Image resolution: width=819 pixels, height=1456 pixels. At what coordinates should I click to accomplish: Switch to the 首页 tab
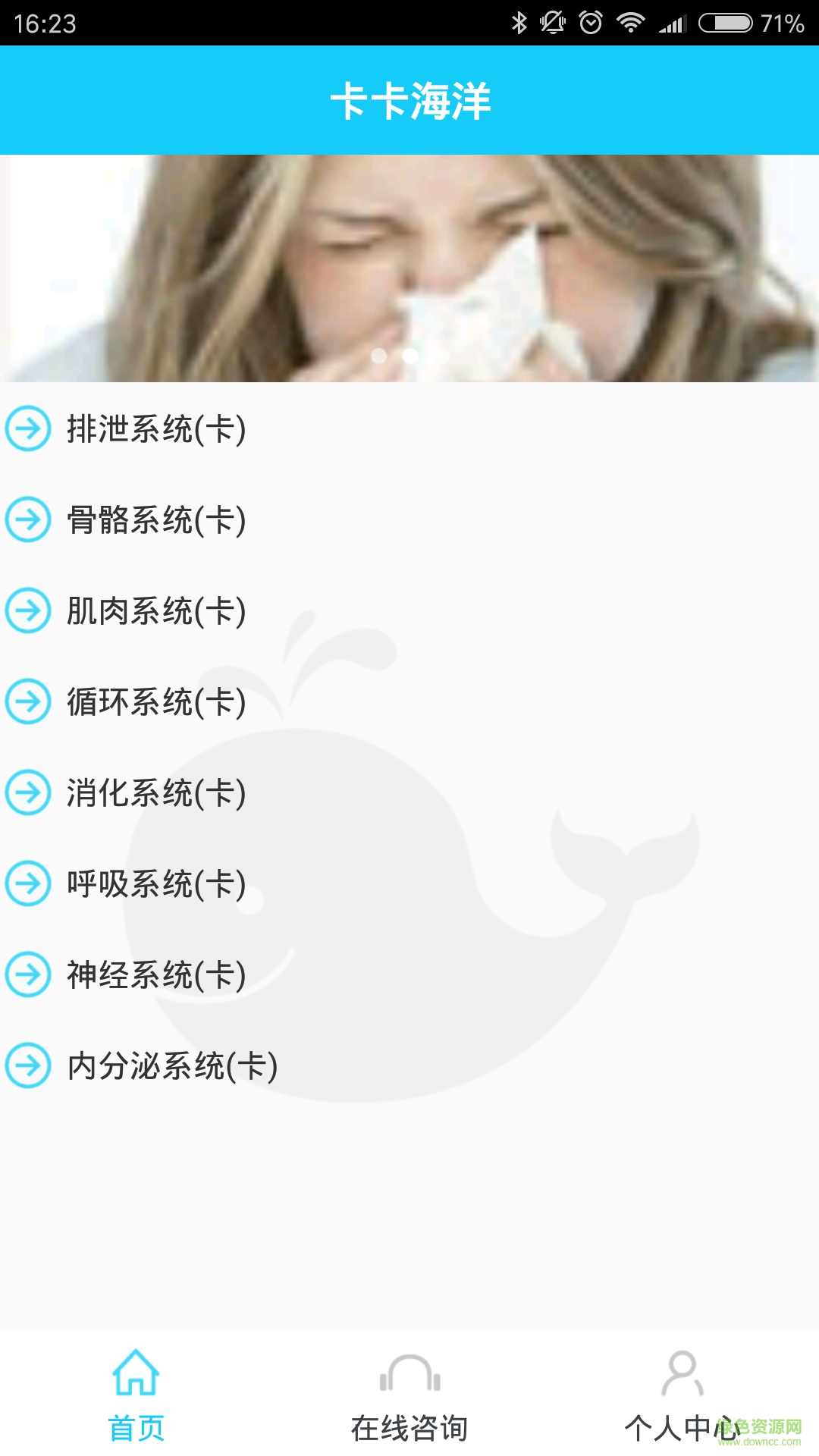click(x=136, y=1395)
